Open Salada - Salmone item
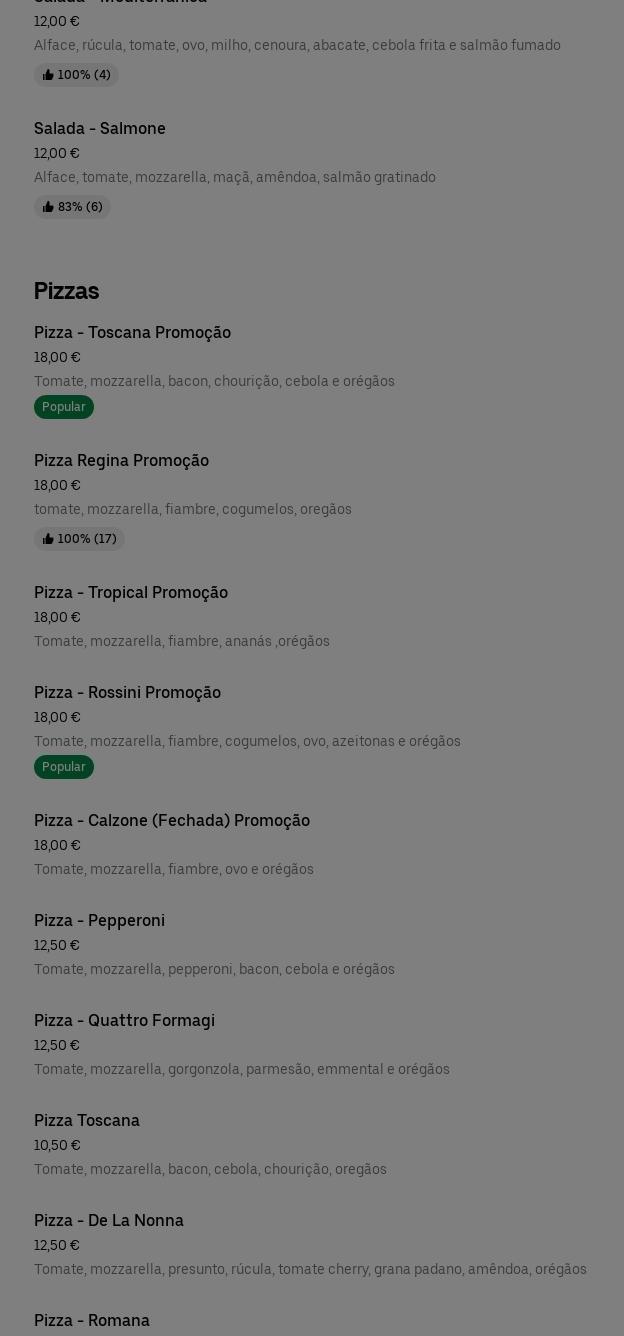The height and width of the screenshot is (1336, 624). coord(100,129)
